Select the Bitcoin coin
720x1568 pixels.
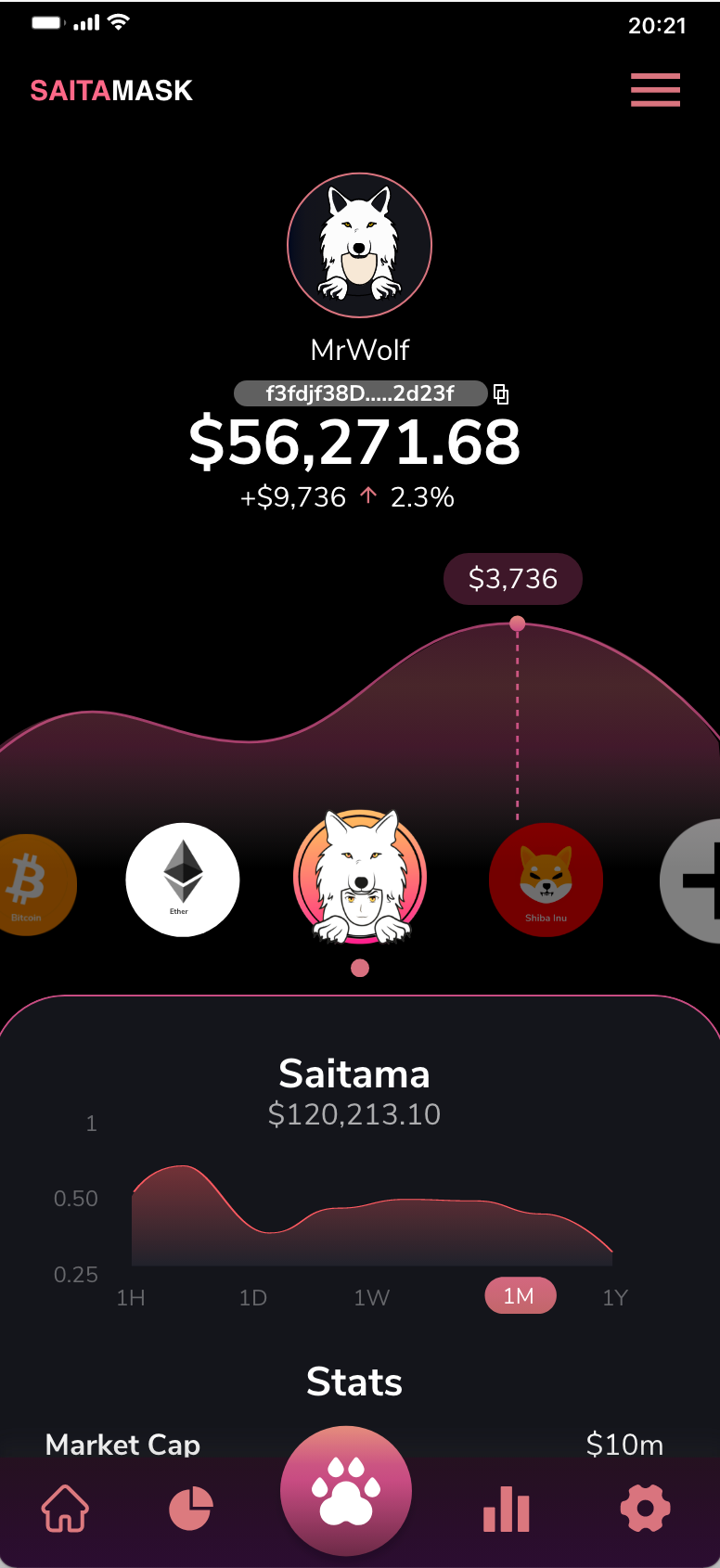[30, 883]
